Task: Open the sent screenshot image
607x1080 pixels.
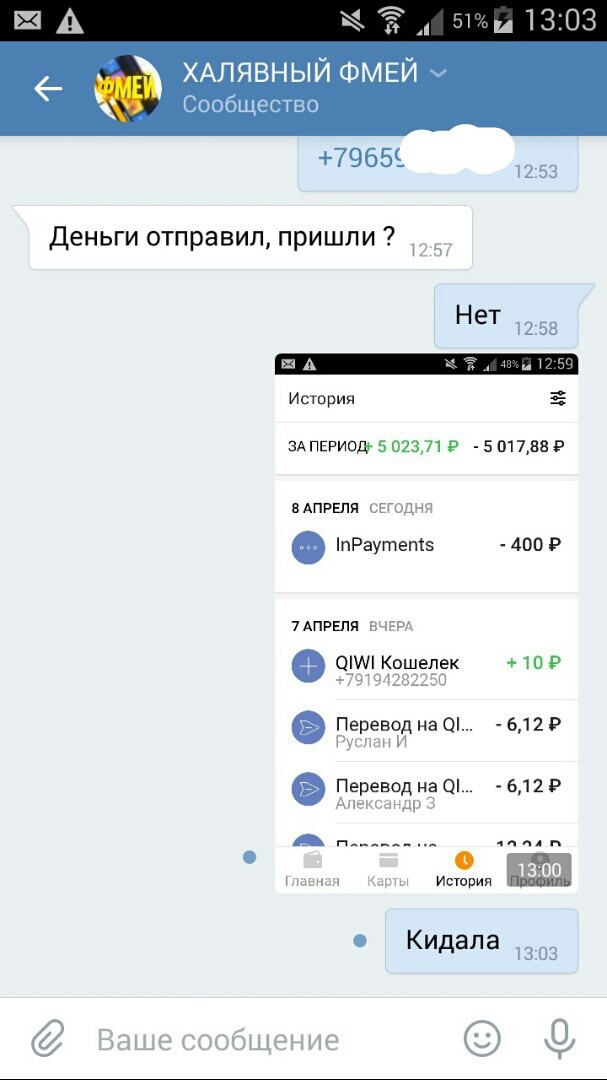Action: [x=426, y=622]
